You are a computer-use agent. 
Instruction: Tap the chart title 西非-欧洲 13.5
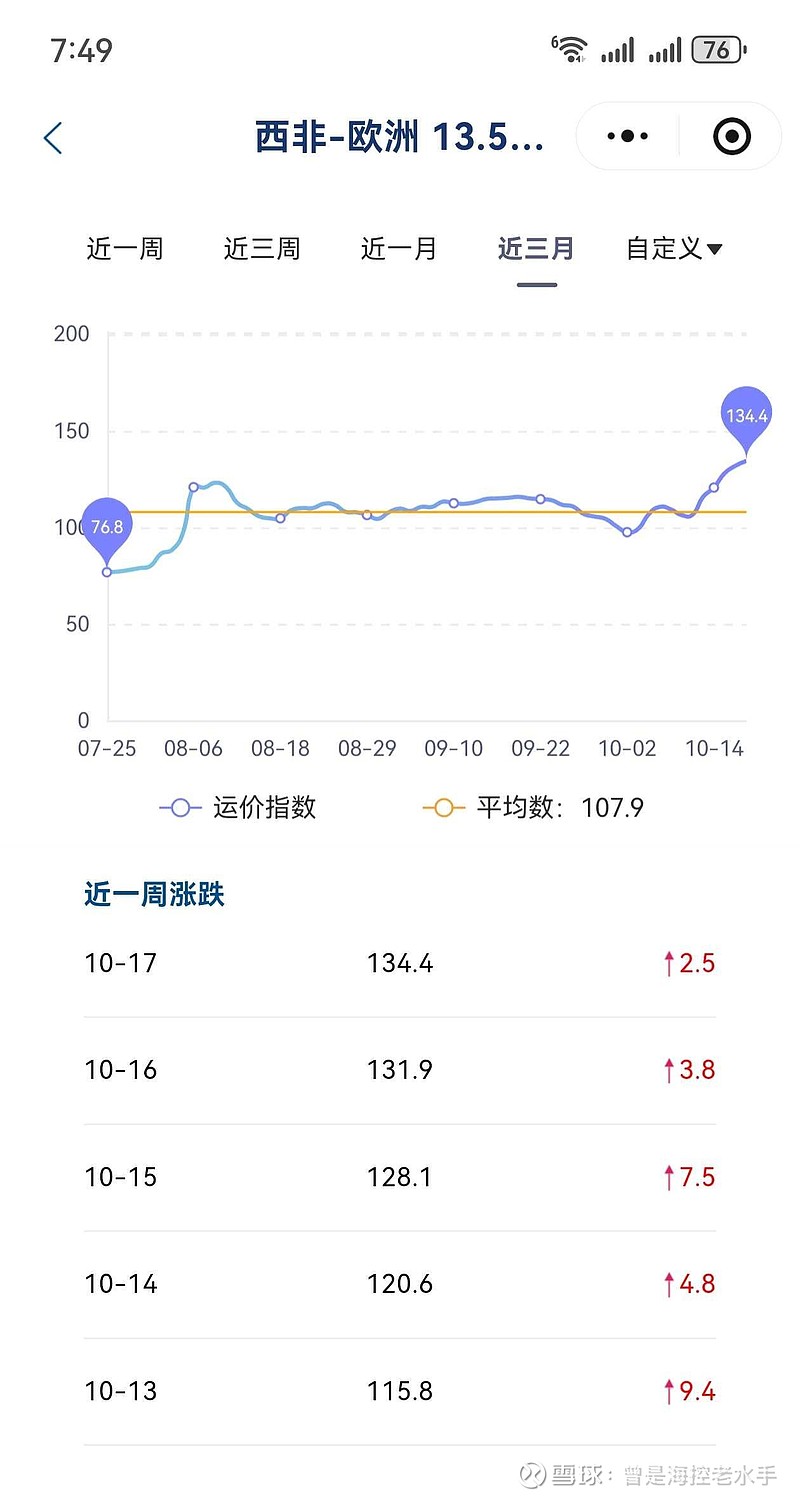[x=400, y=137]
